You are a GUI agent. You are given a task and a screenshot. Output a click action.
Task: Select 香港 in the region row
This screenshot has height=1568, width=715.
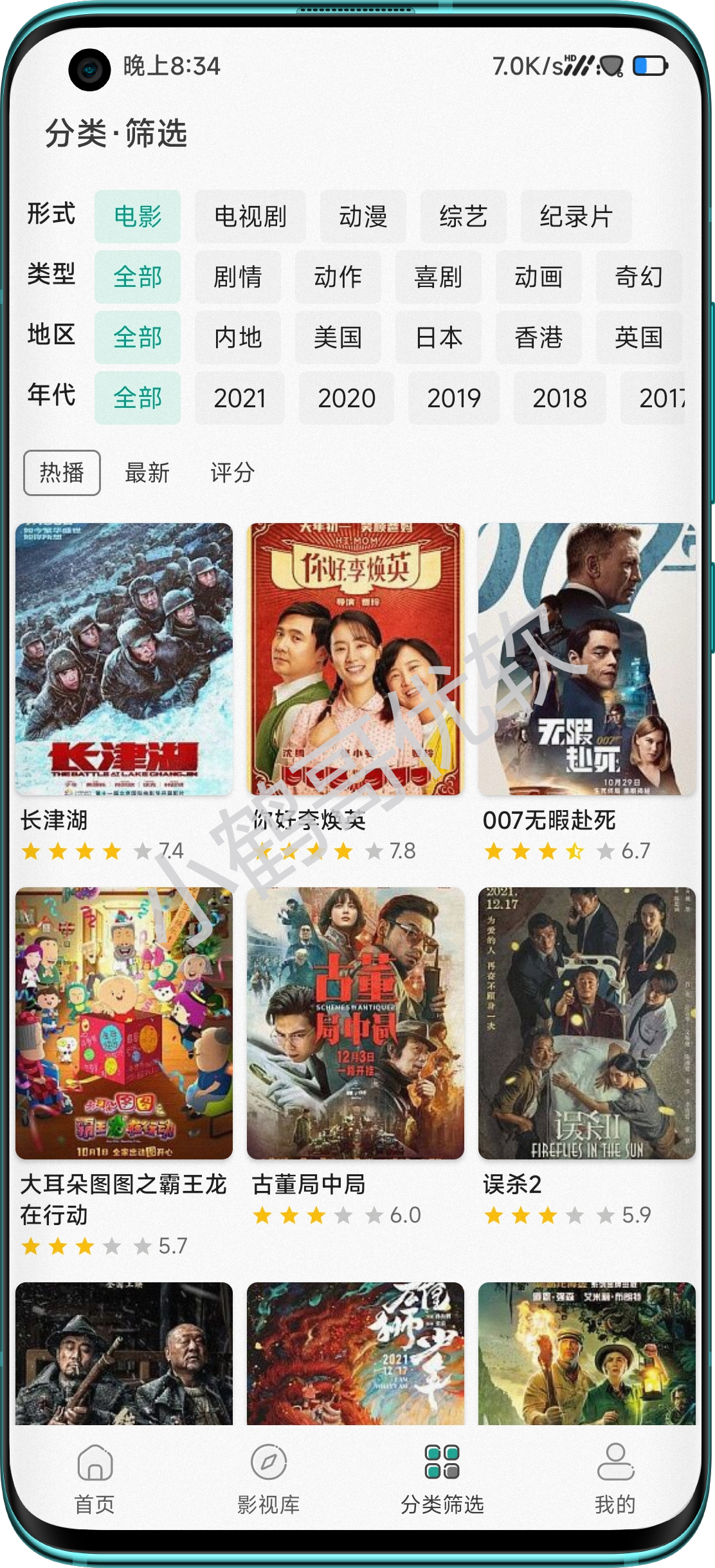pos(538,337)
